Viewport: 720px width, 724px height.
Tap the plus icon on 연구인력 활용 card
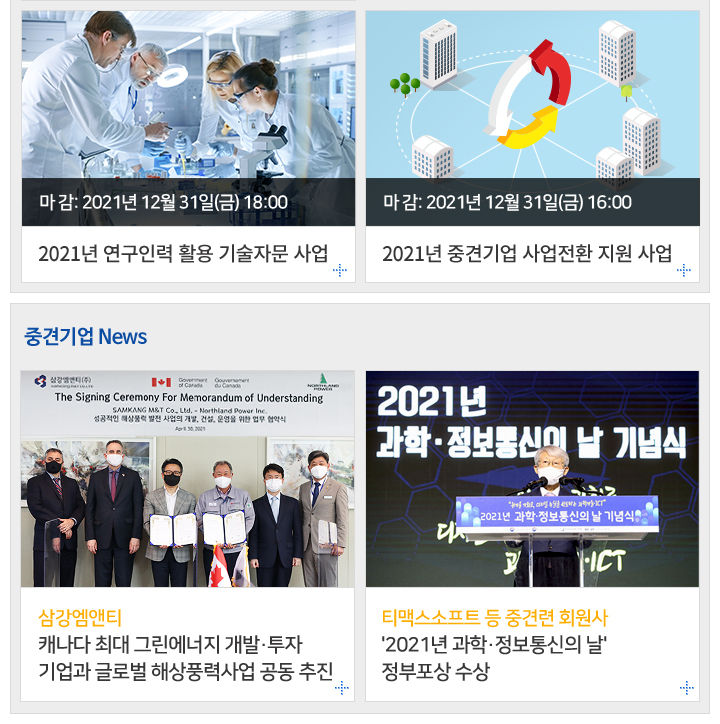coord(340,270)
